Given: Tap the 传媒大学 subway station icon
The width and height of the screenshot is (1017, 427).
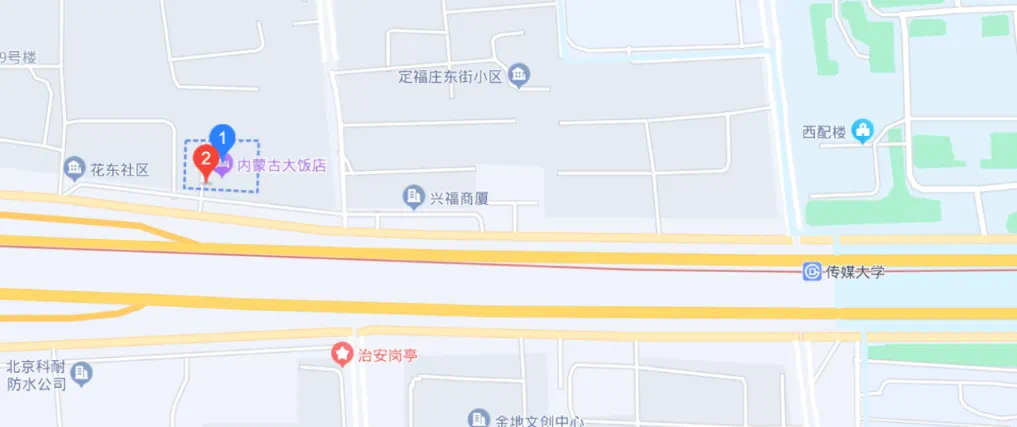Looking at the screenshot, I should [811, 272].
